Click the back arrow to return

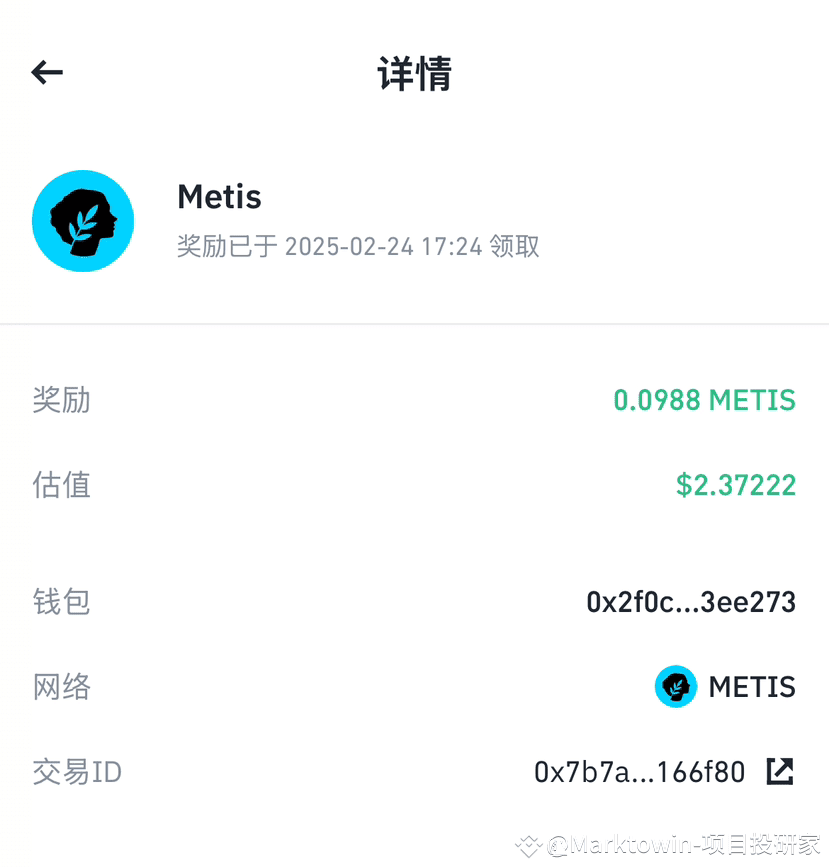[x=47, y=72]
